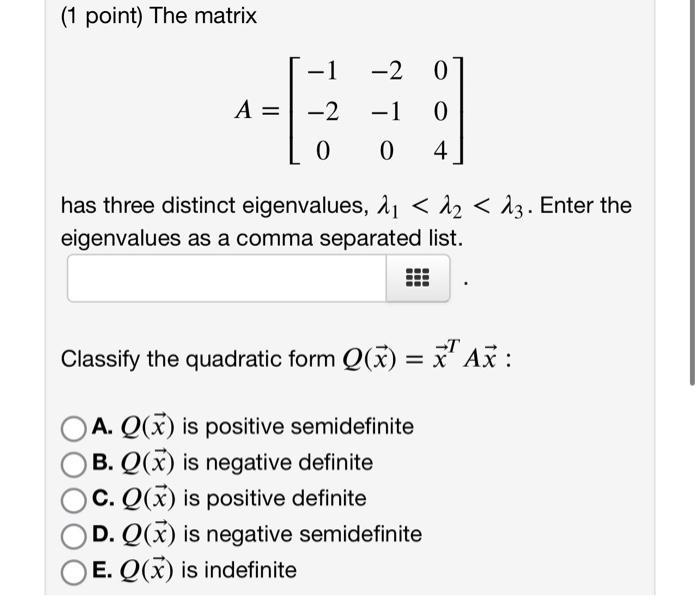
Task: Open the equation editor grid button
Action: tap(418, 279)
